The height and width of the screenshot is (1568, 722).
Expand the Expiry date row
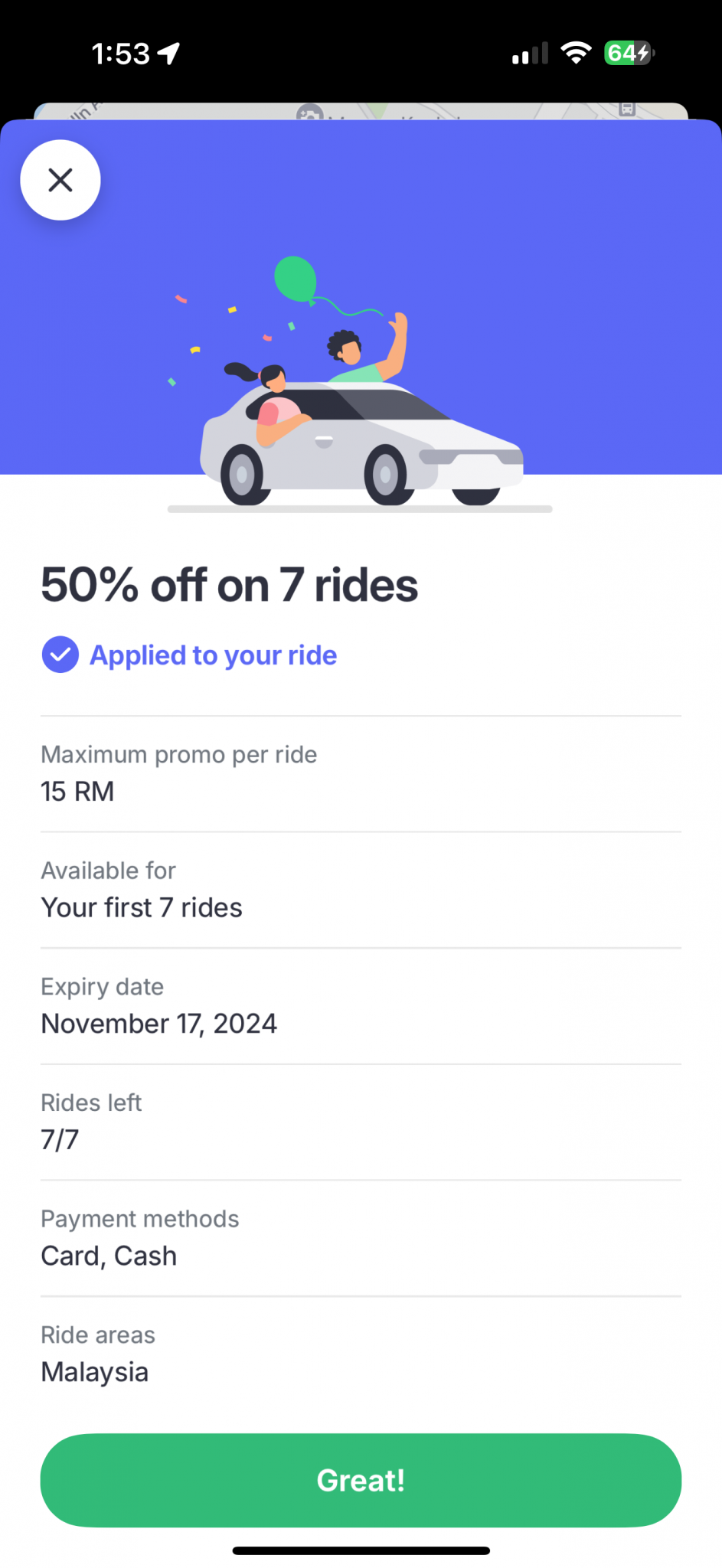(x=360, y=1007)
